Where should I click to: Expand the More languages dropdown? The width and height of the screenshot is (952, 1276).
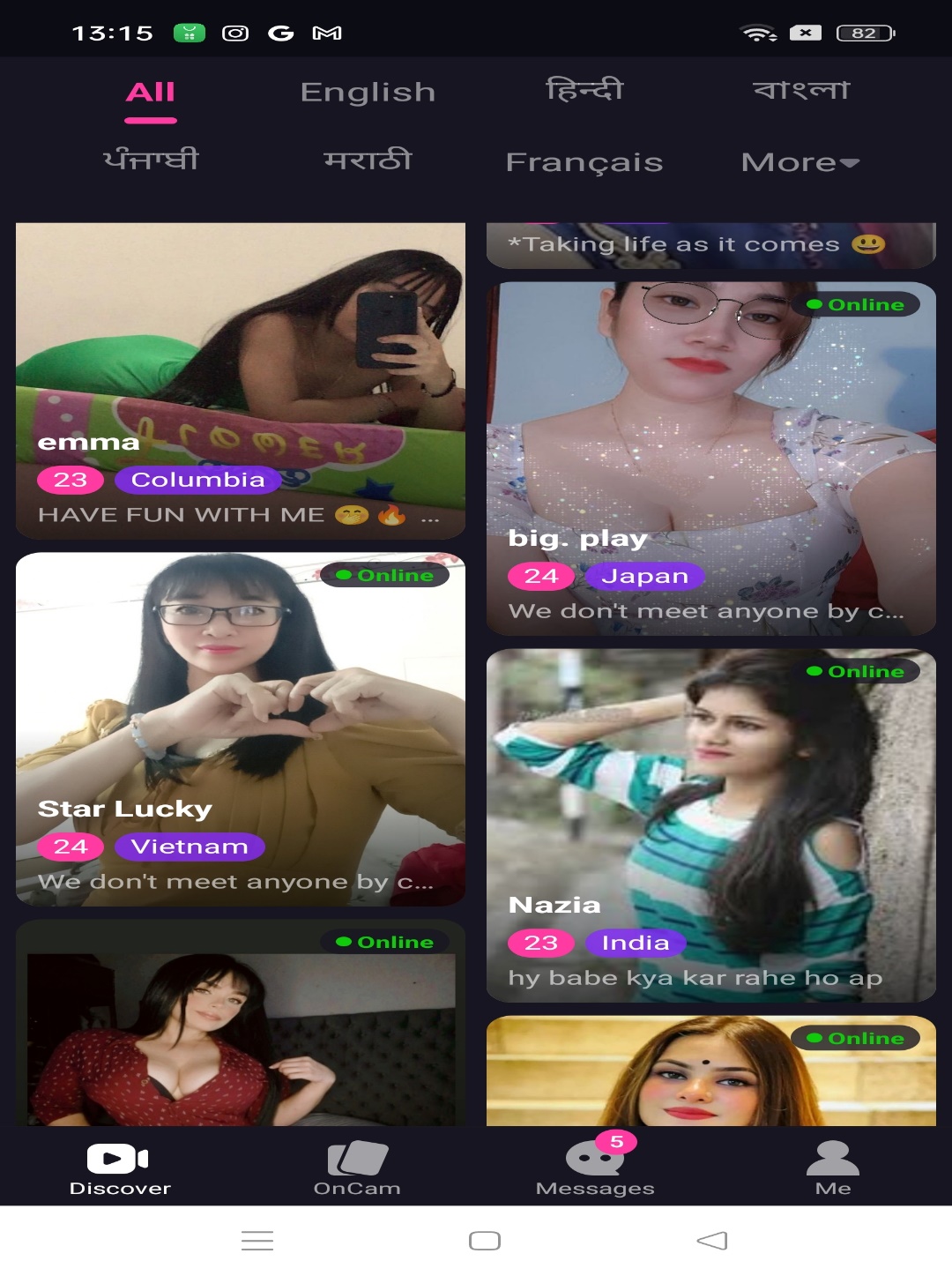800,162
